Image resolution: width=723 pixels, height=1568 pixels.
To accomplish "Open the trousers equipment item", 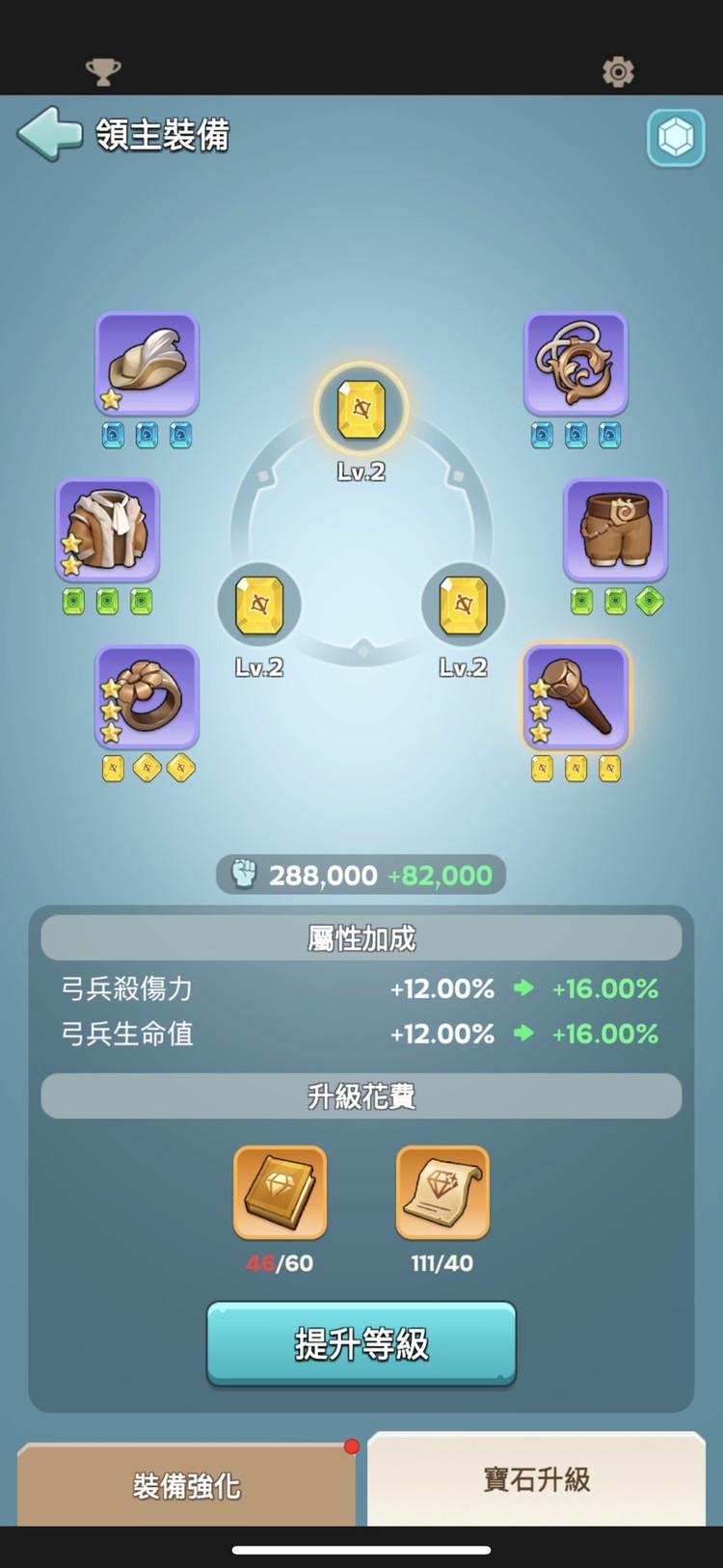I will pyautogui.click(x=615, y=529).
